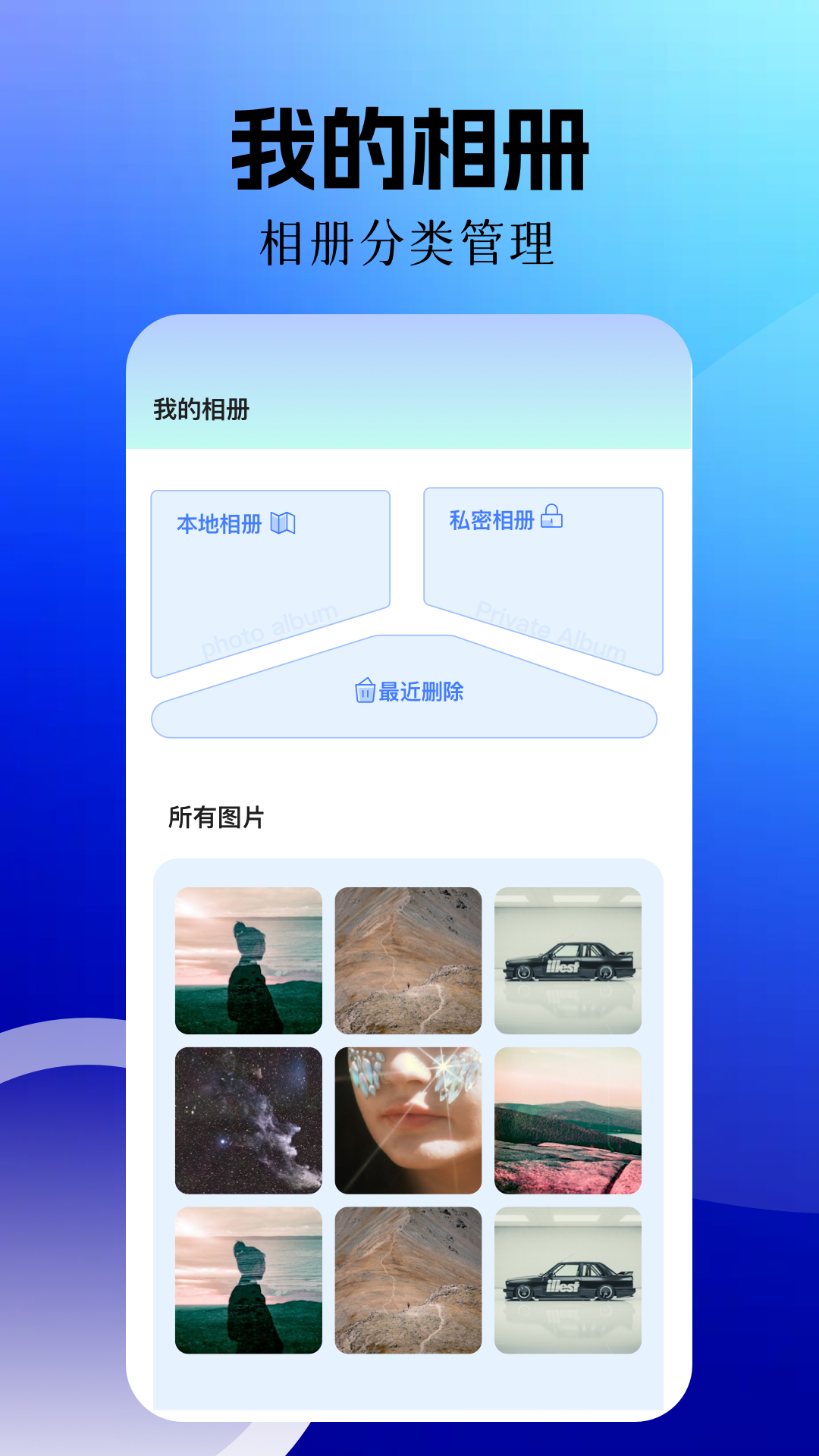Open the pink hillside landscape photo
The image size is (819, 1456).
pyautogui.click(x=568, y=1119)
